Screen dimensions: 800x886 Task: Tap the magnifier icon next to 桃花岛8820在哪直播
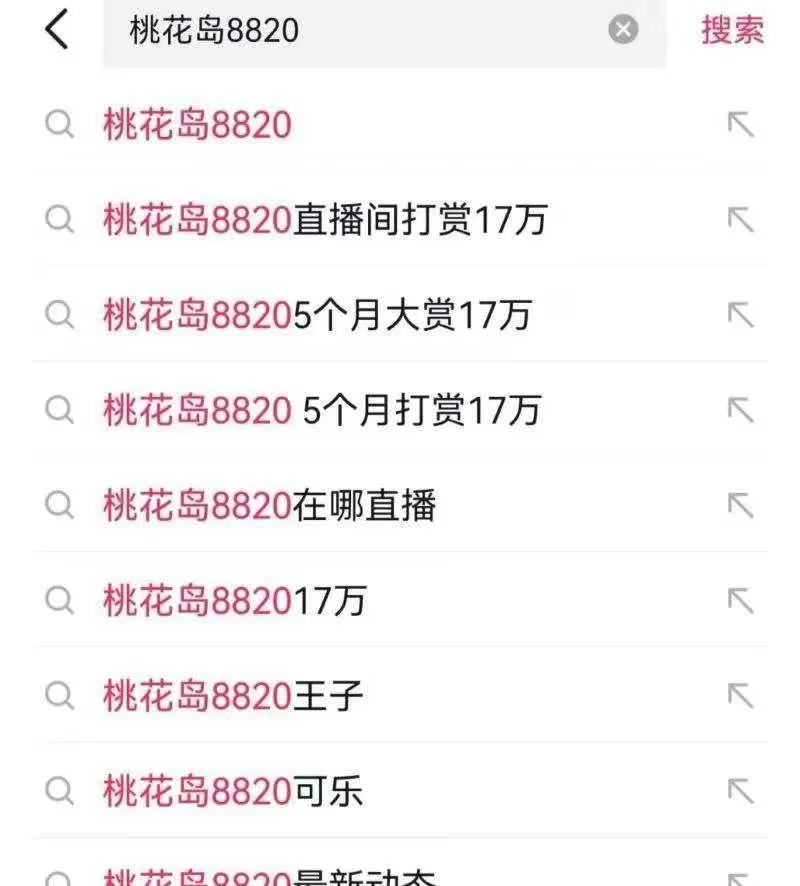(x=58, y=503)
